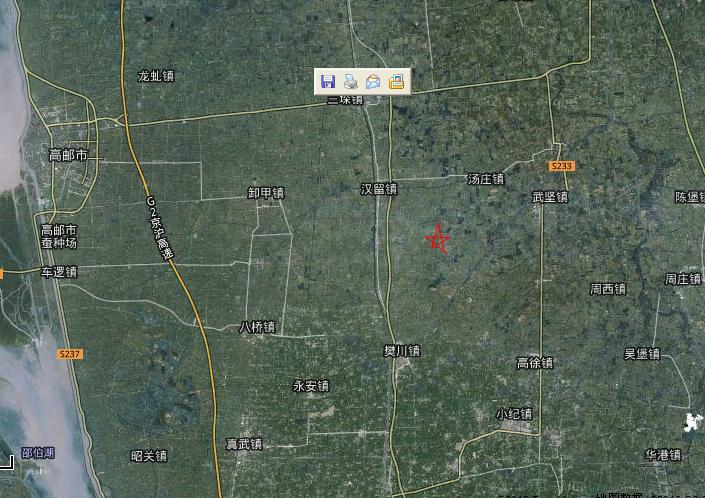Send the image by email with the envelope icon
The height and width of the screenshot is (498, 705).
click(x=373, y=82)
